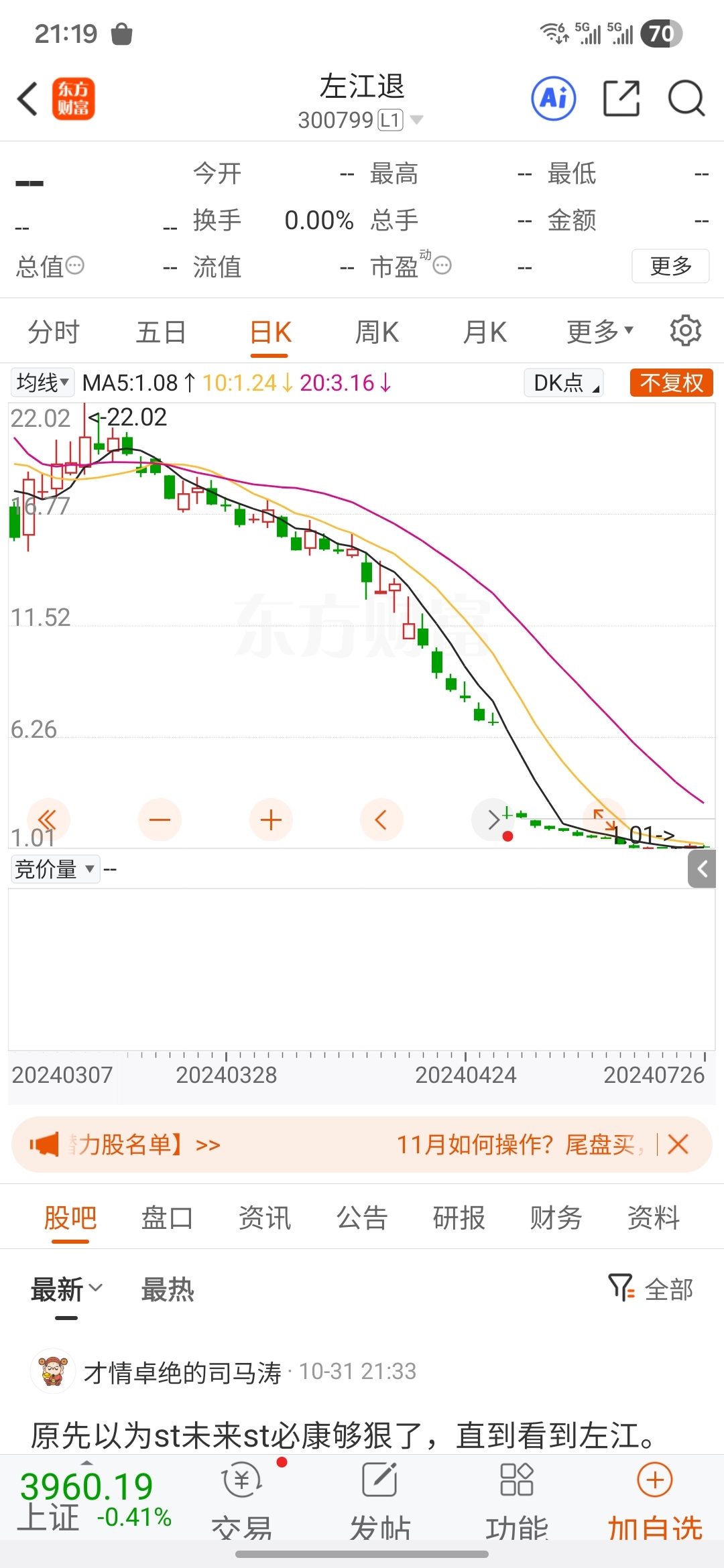The height and width of the screenshot is (1568, 724).
Task: Go back using the top-left arrow
Action: tap(28, 99)
